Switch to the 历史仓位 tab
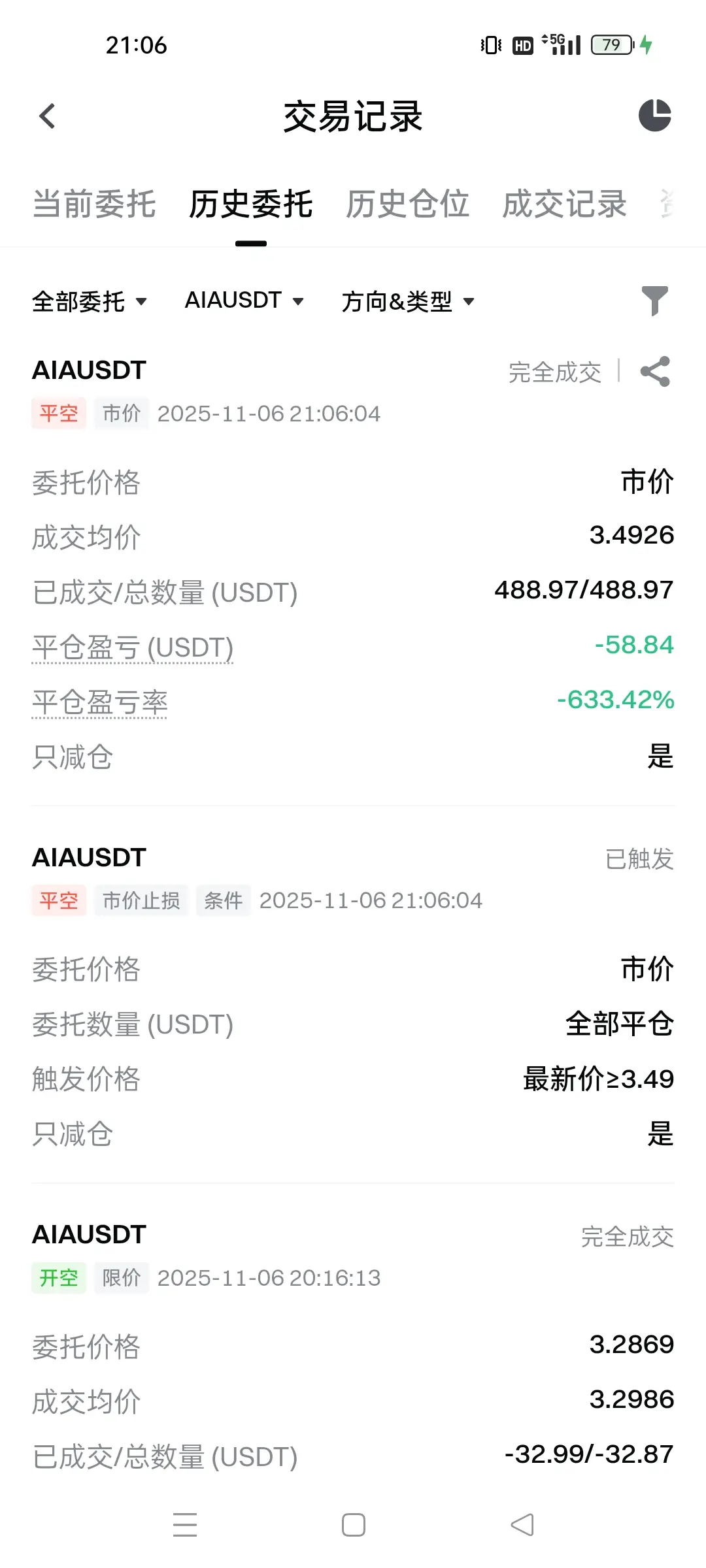706x1568 pixels. tap(407, 204)
